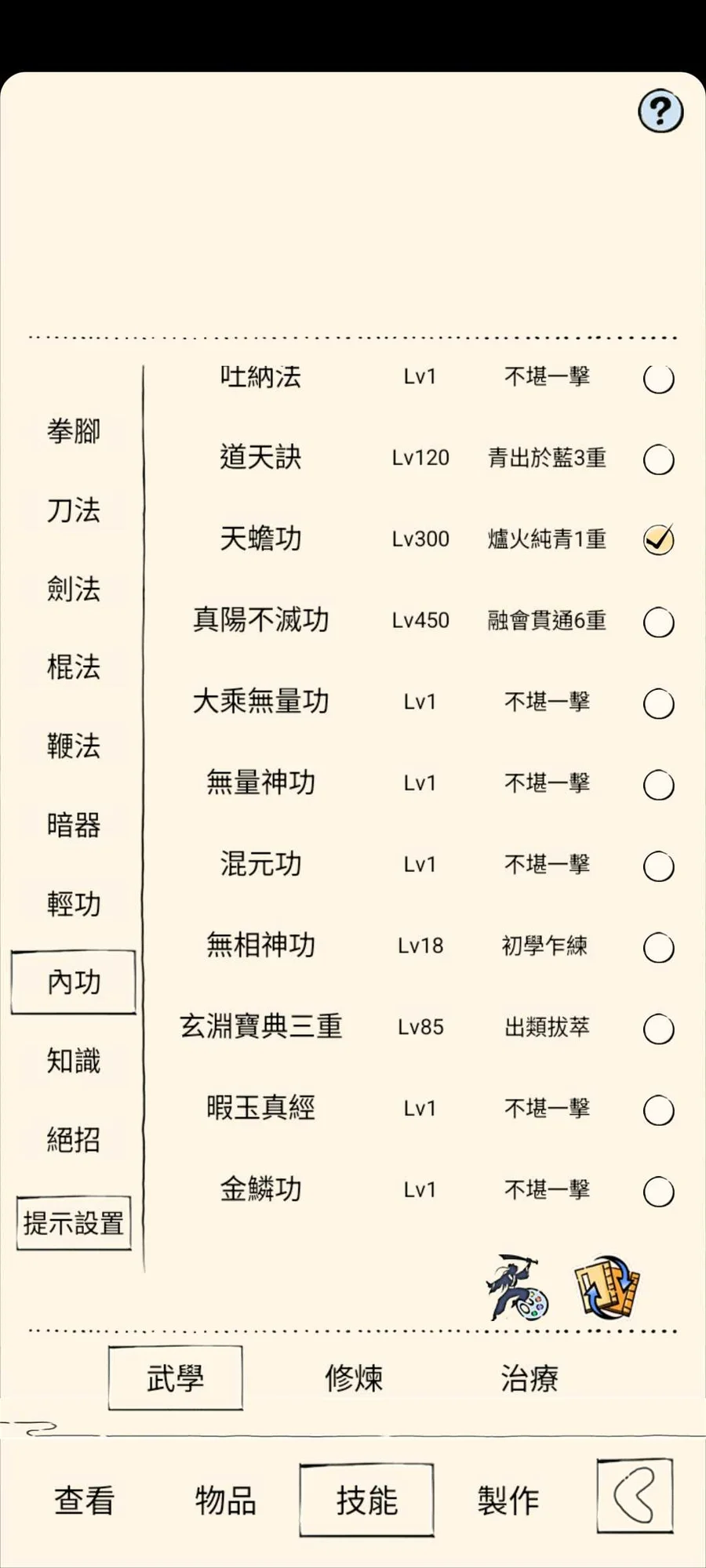Select the 無相神功 radio button
The image size is (706, 1568).
pyautogui.click(x=658, y=948)
